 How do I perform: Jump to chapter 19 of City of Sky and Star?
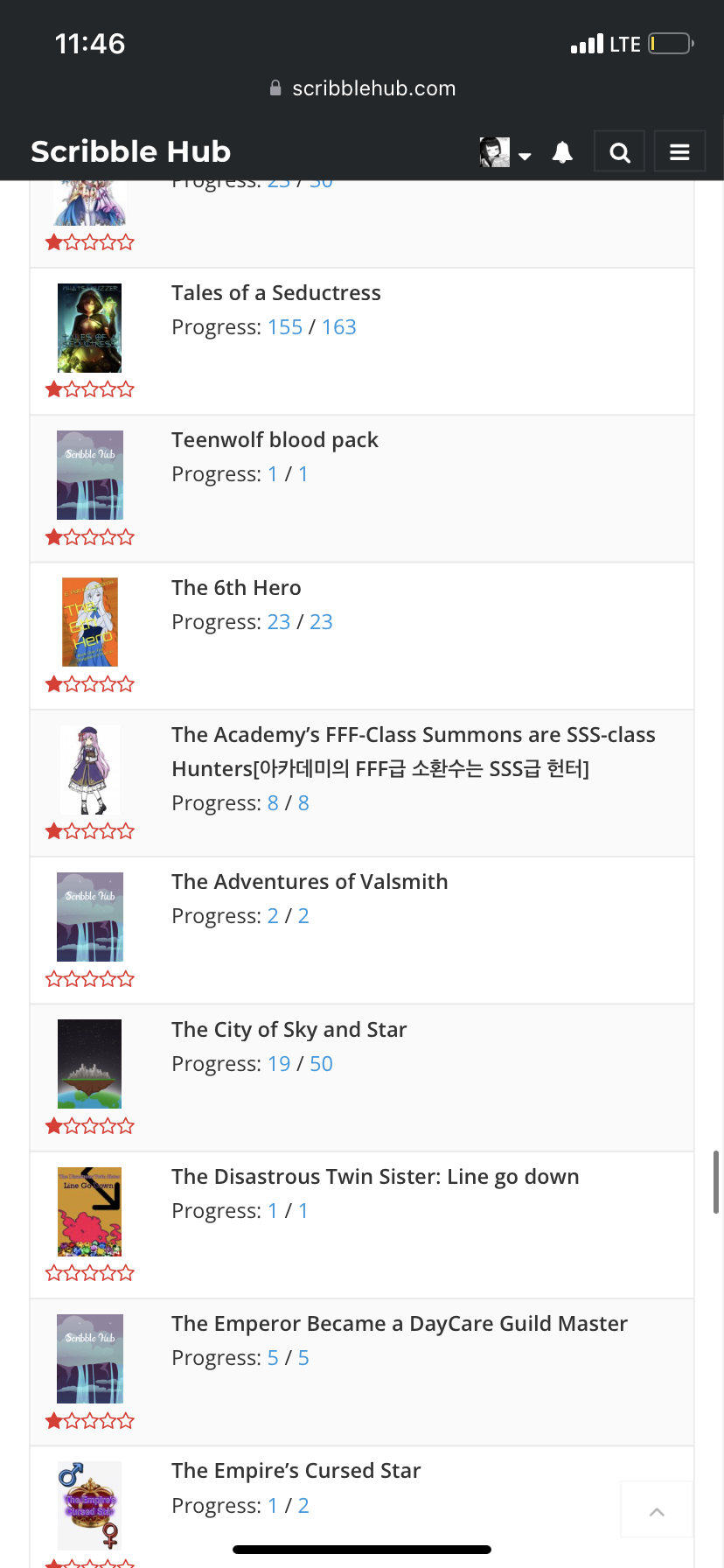point(279,1064)
